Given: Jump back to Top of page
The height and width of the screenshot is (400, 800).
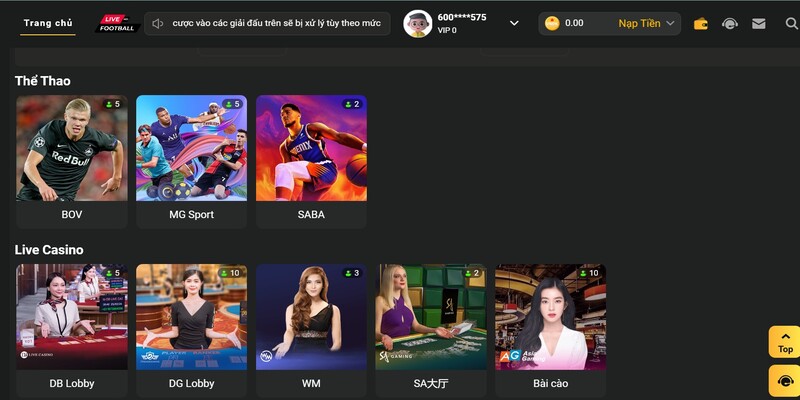Looking at the screenshot, I should click(x=785, y=342).
